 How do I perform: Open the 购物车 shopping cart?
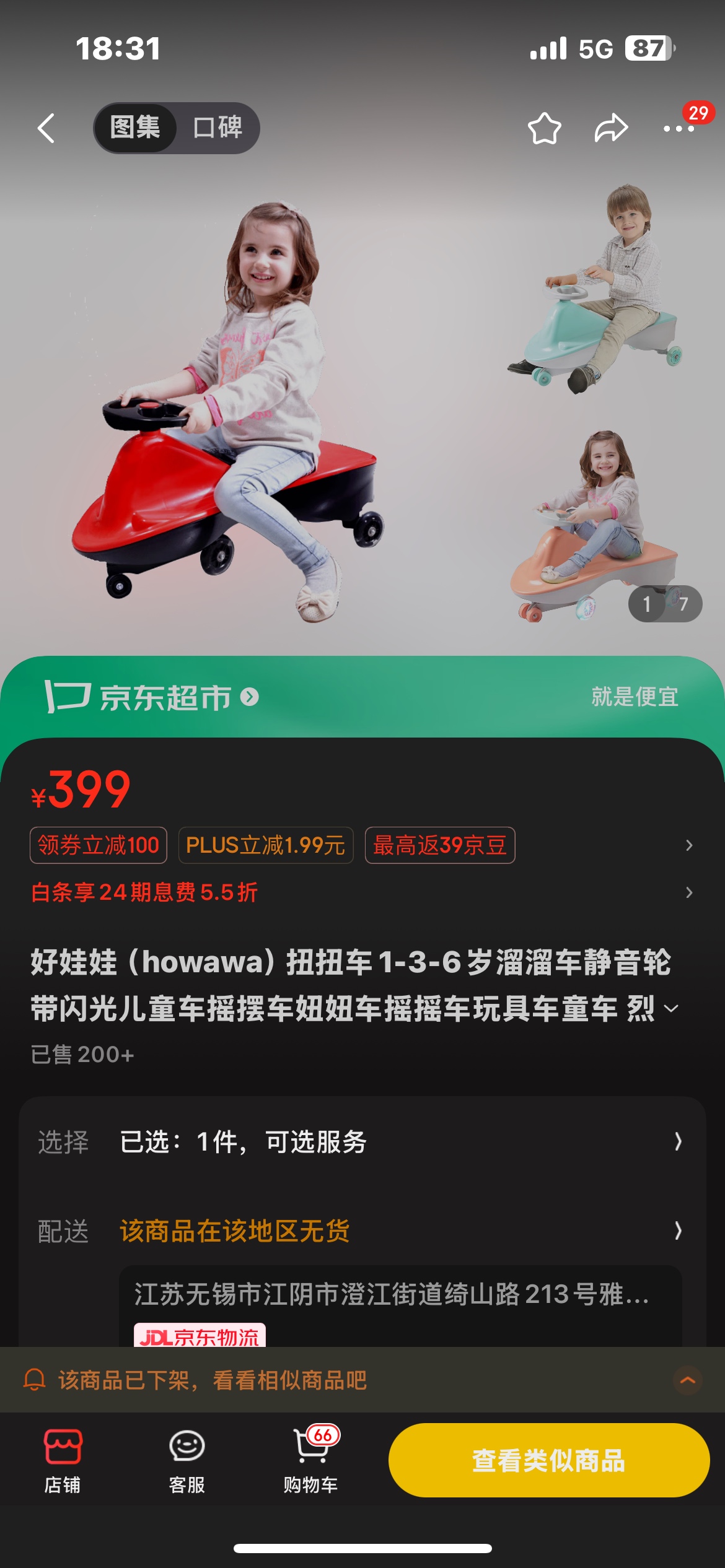click(x=310, y=1459)
